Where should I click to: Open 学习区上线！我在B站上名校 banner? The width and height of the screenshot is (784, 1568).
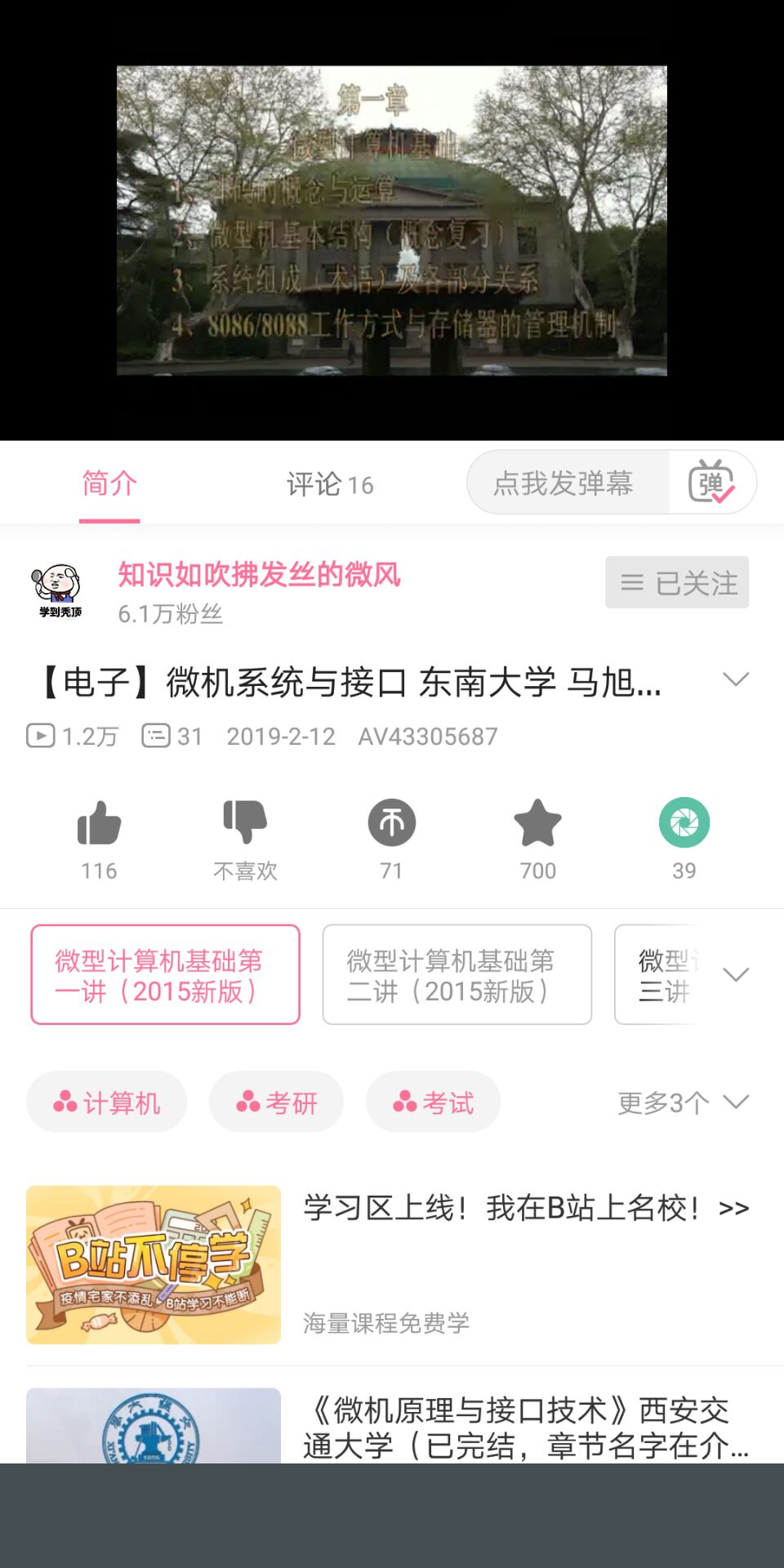526,1209
